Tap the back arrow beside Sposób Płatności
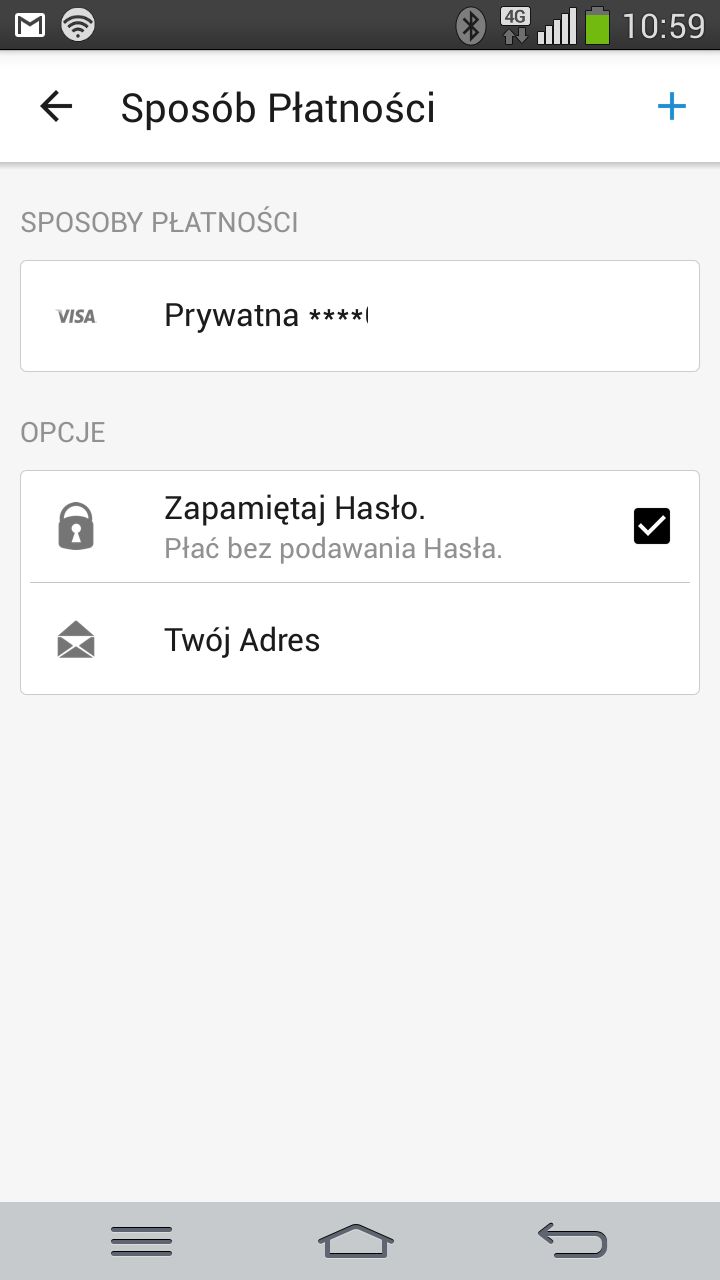Viewport: 720px width, 1280px height. click(x=55, y=106)
